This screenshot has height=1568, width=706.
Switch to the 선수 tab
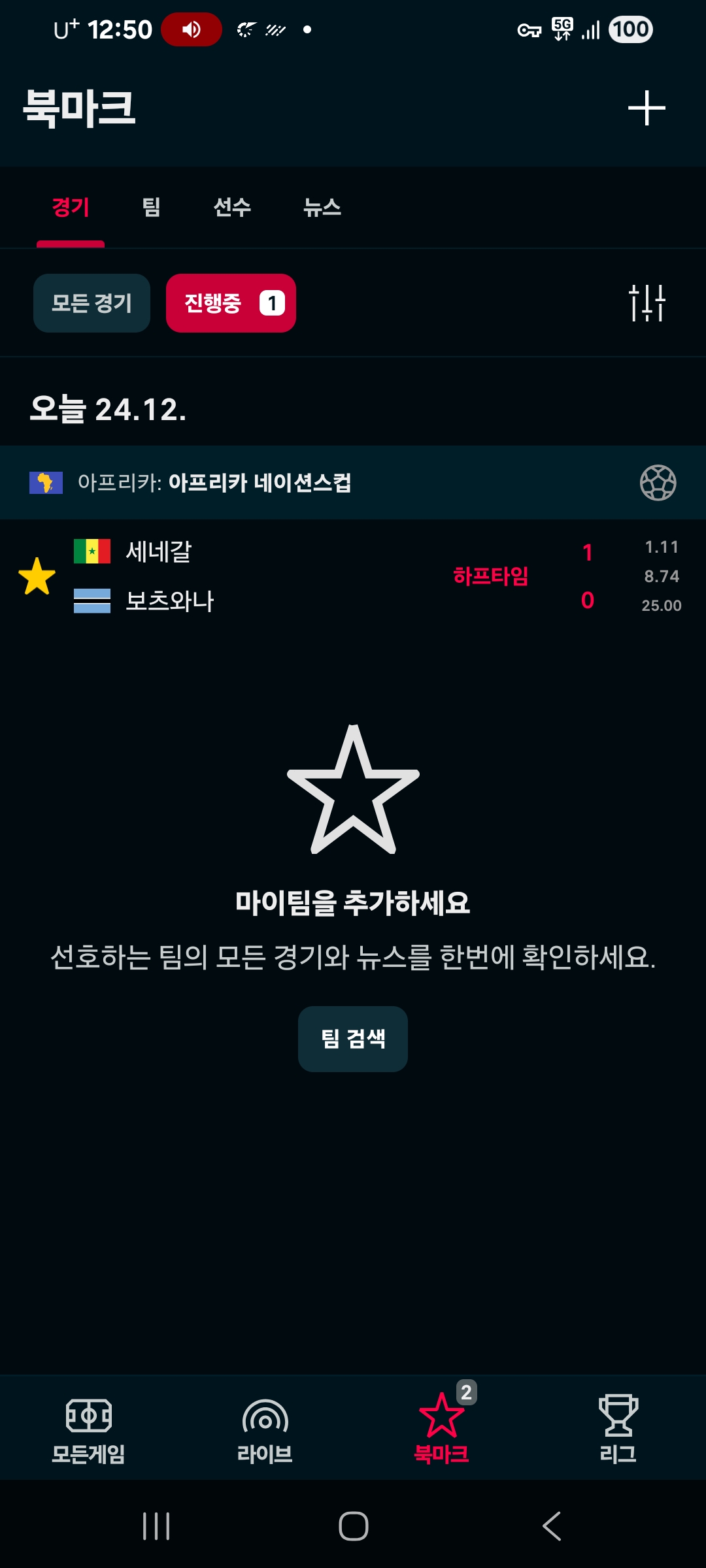tap(232, 208)
